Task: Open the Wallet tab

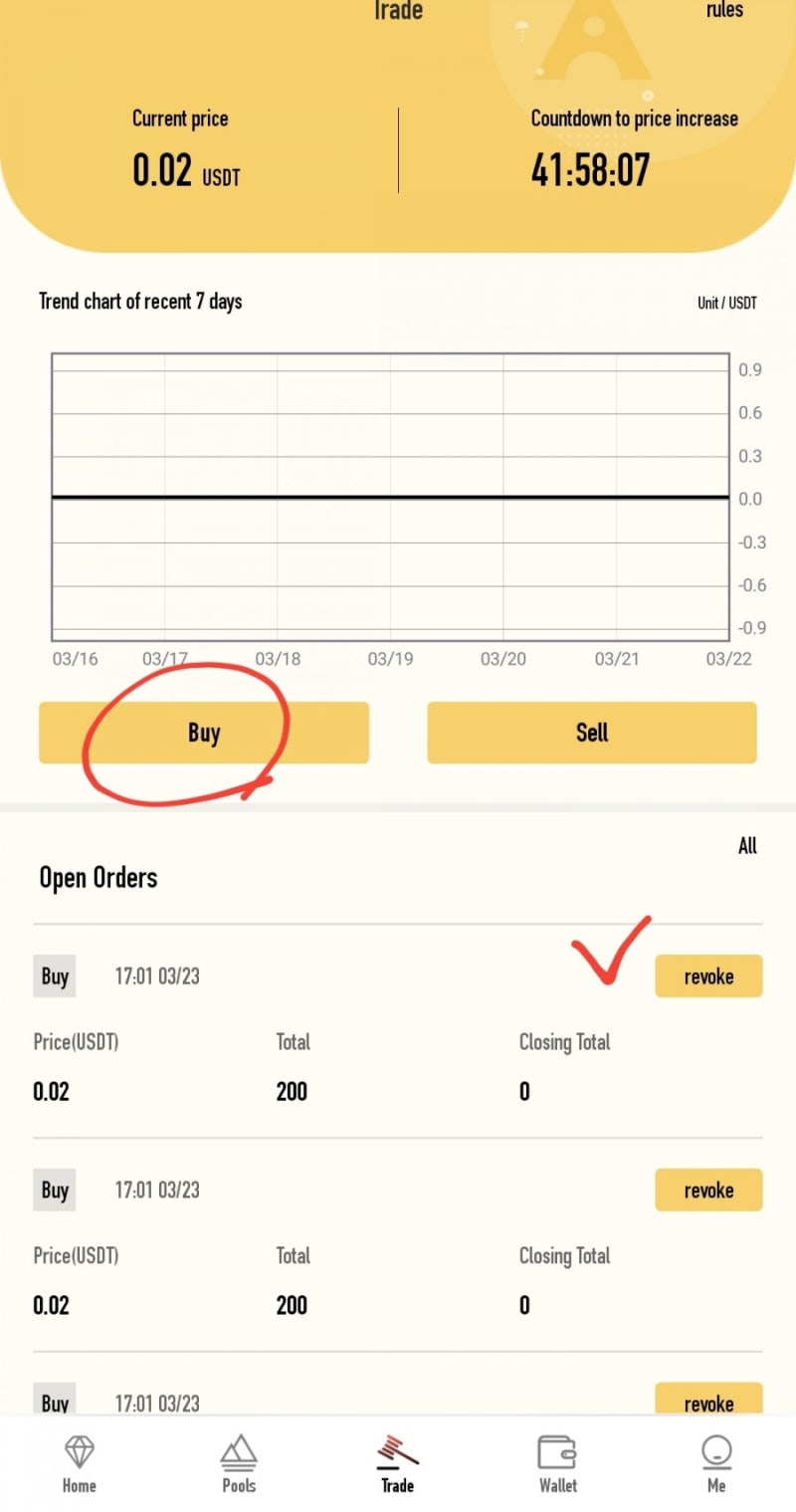Action: (557, 1463)
